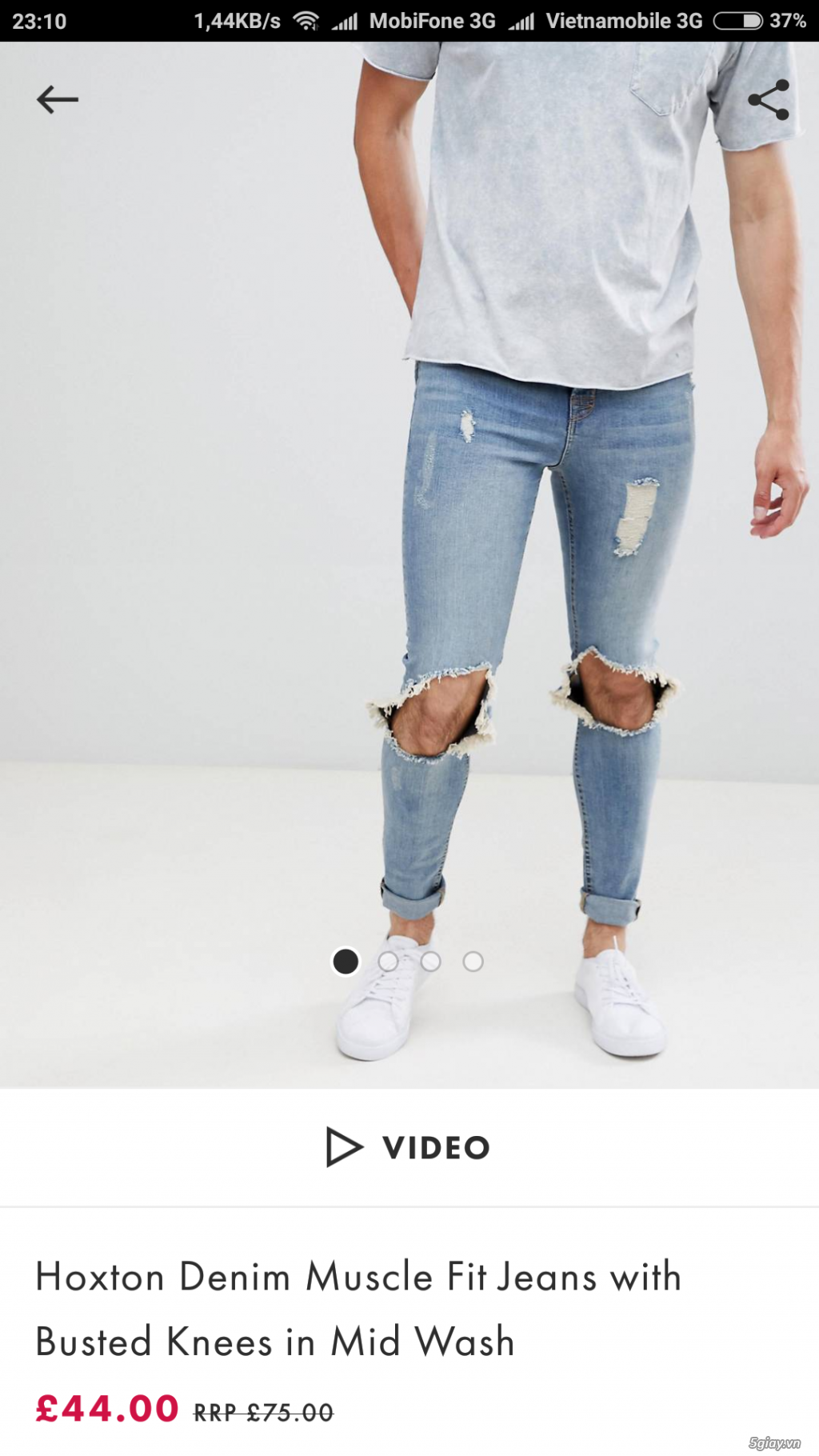
Task: Select the first carousel dot
Action: pyautogui.click(x=346, y=962)
